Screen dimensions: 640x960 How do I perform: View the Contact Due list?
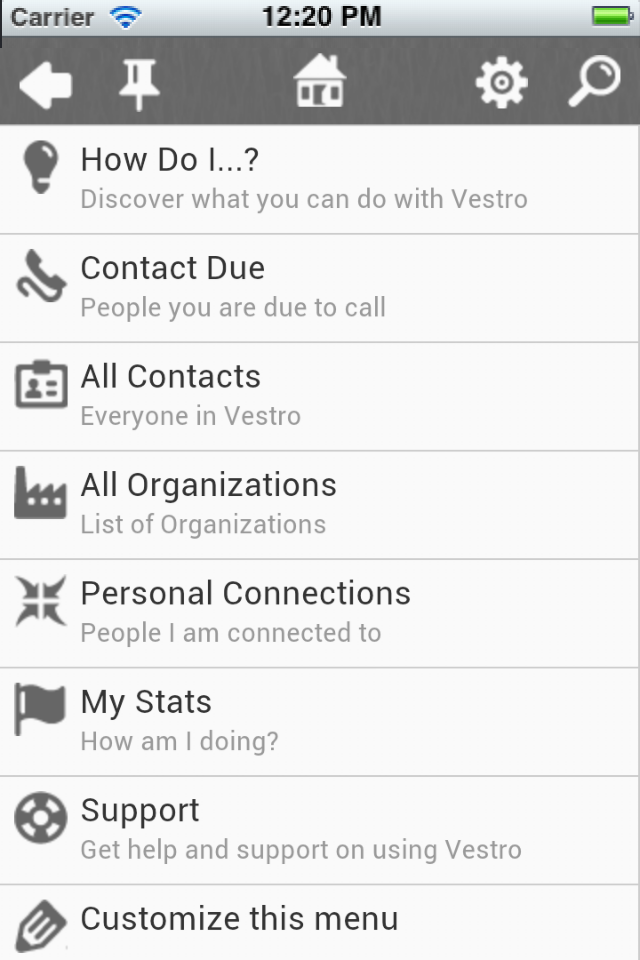(320, 287)
